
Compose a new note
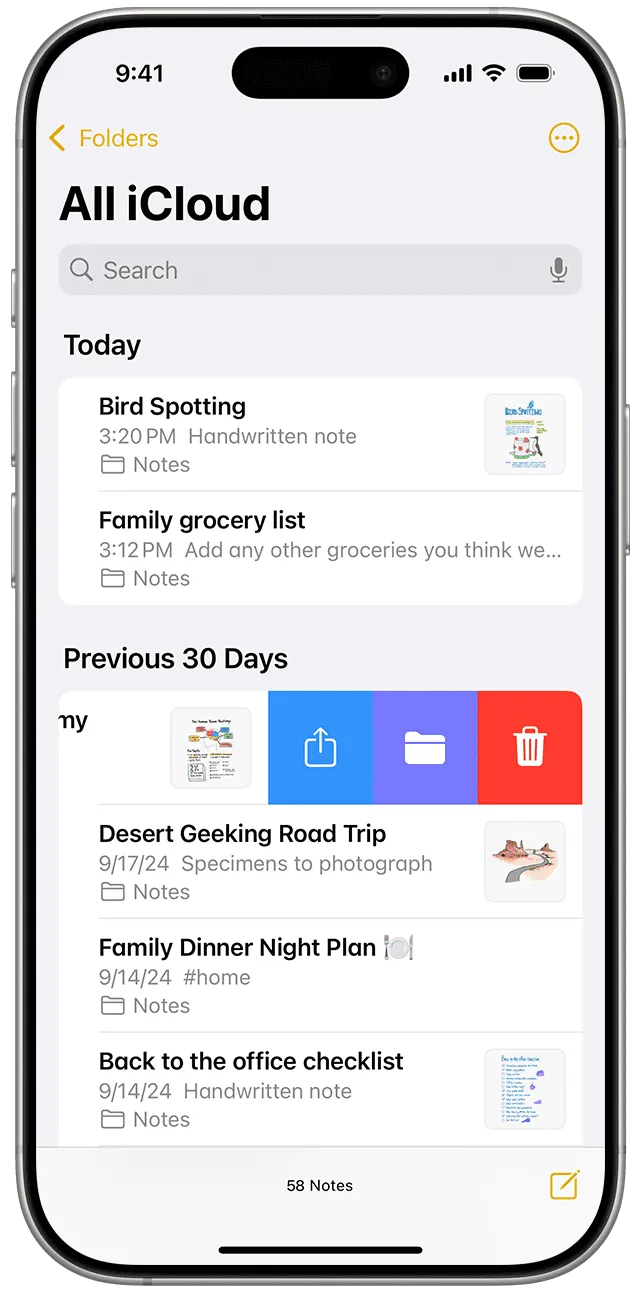pyautogui.click(x=564, y=1185)
